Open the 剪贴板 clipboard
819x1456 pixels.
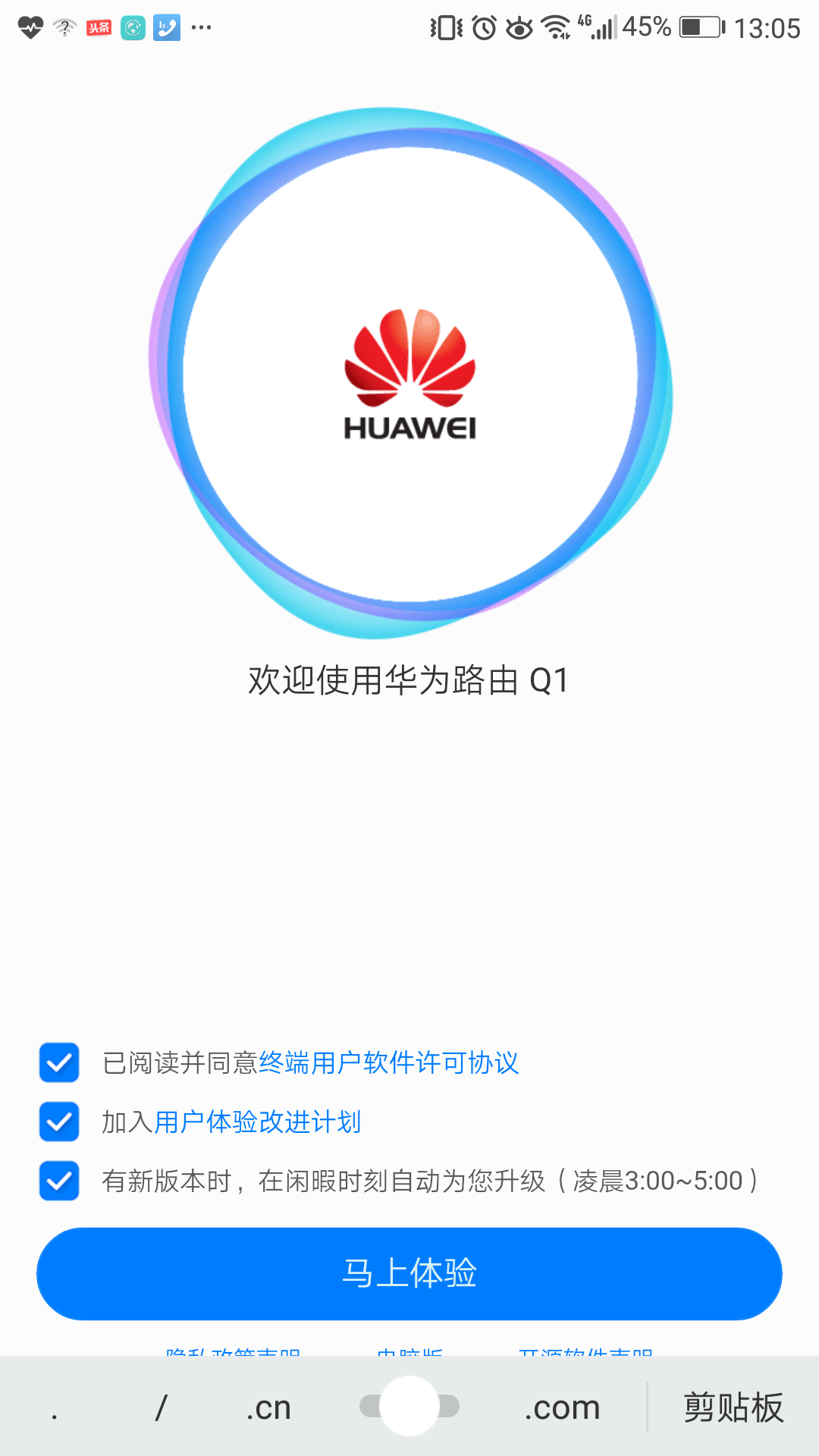(x=733, y=1407)
